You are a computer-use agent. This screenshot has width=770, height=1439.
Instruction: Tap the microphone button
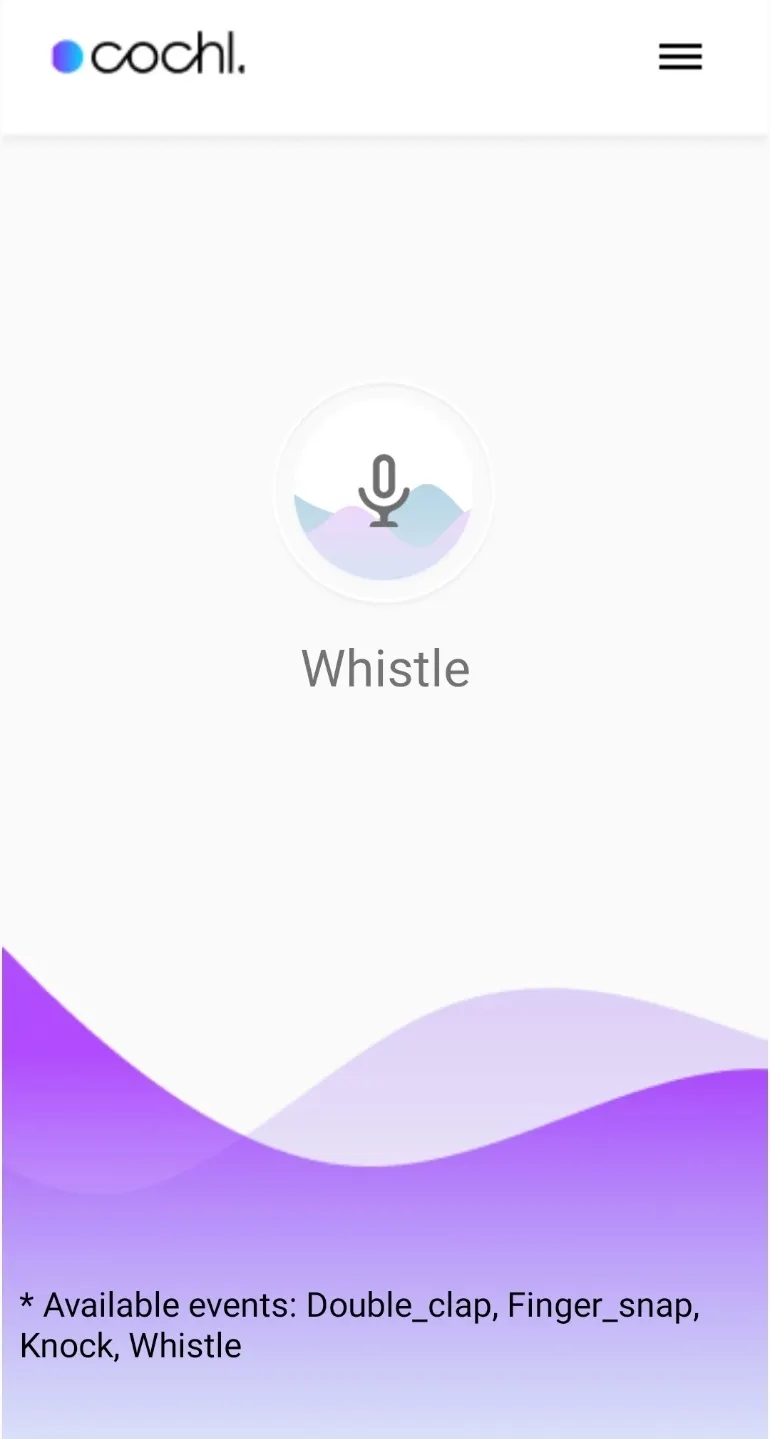pos(384,492)
